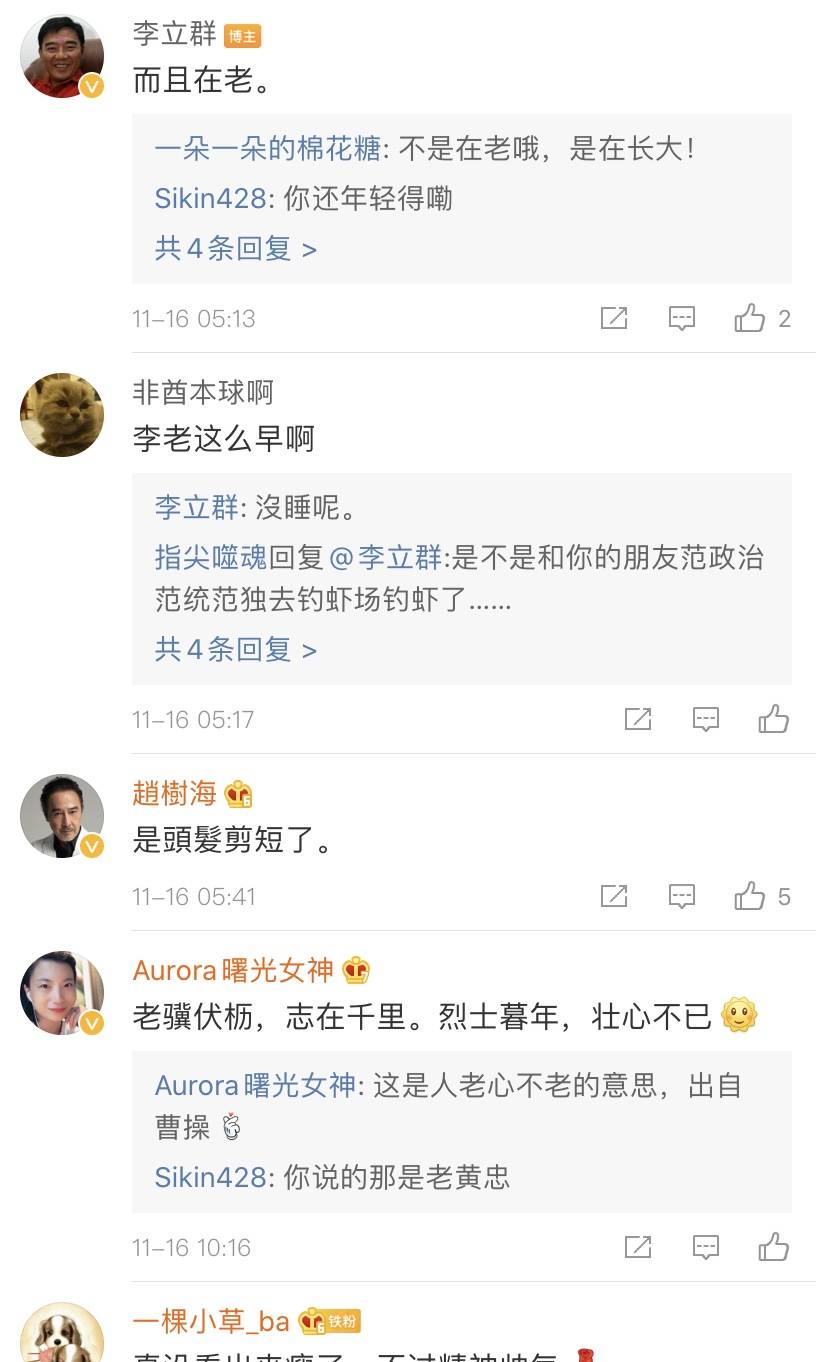This screenshot has width=816, height=1362.
Task: Open Aurora曙光女神's profile avatar
Action: click(62, 992)
